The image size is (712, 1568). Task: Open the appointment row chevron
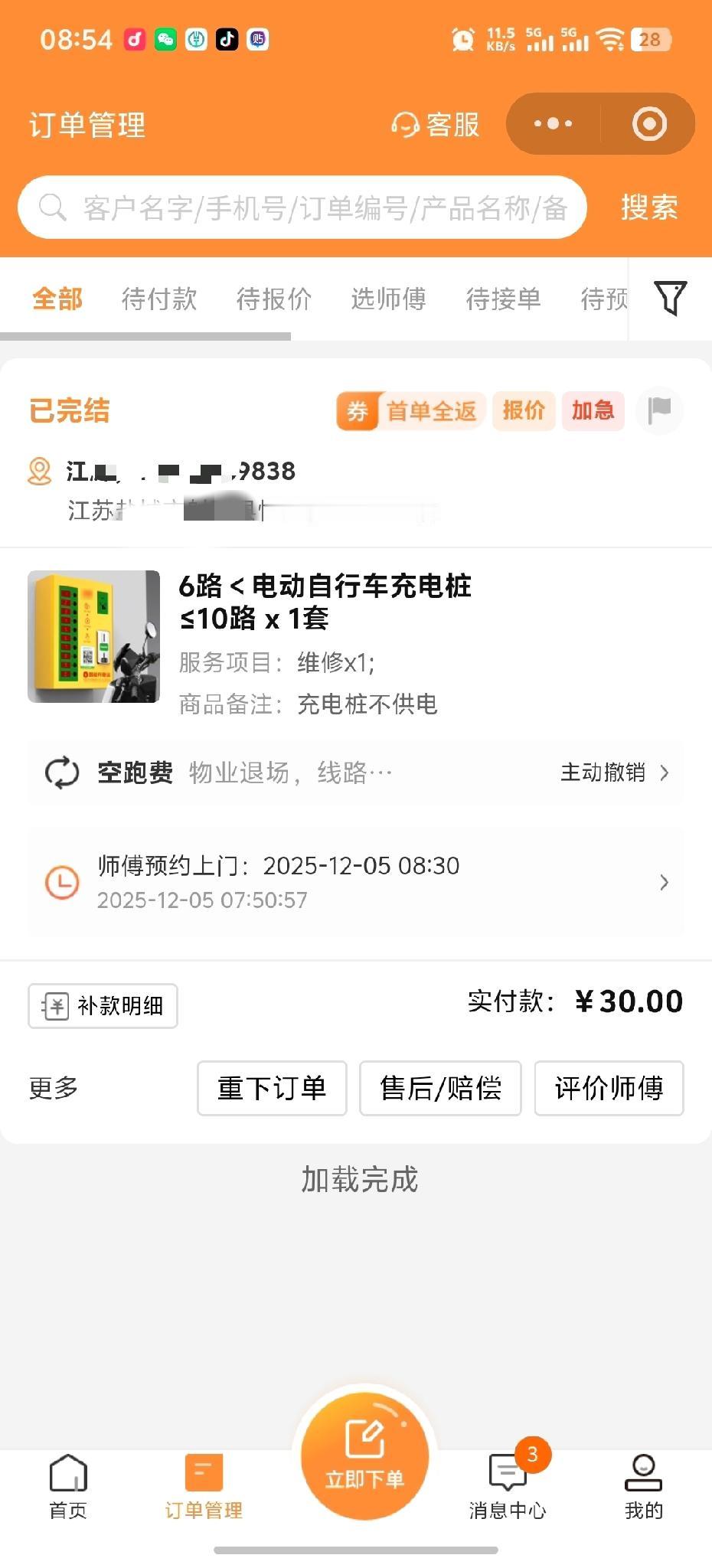pyautogui.click(x=664, y=882)
